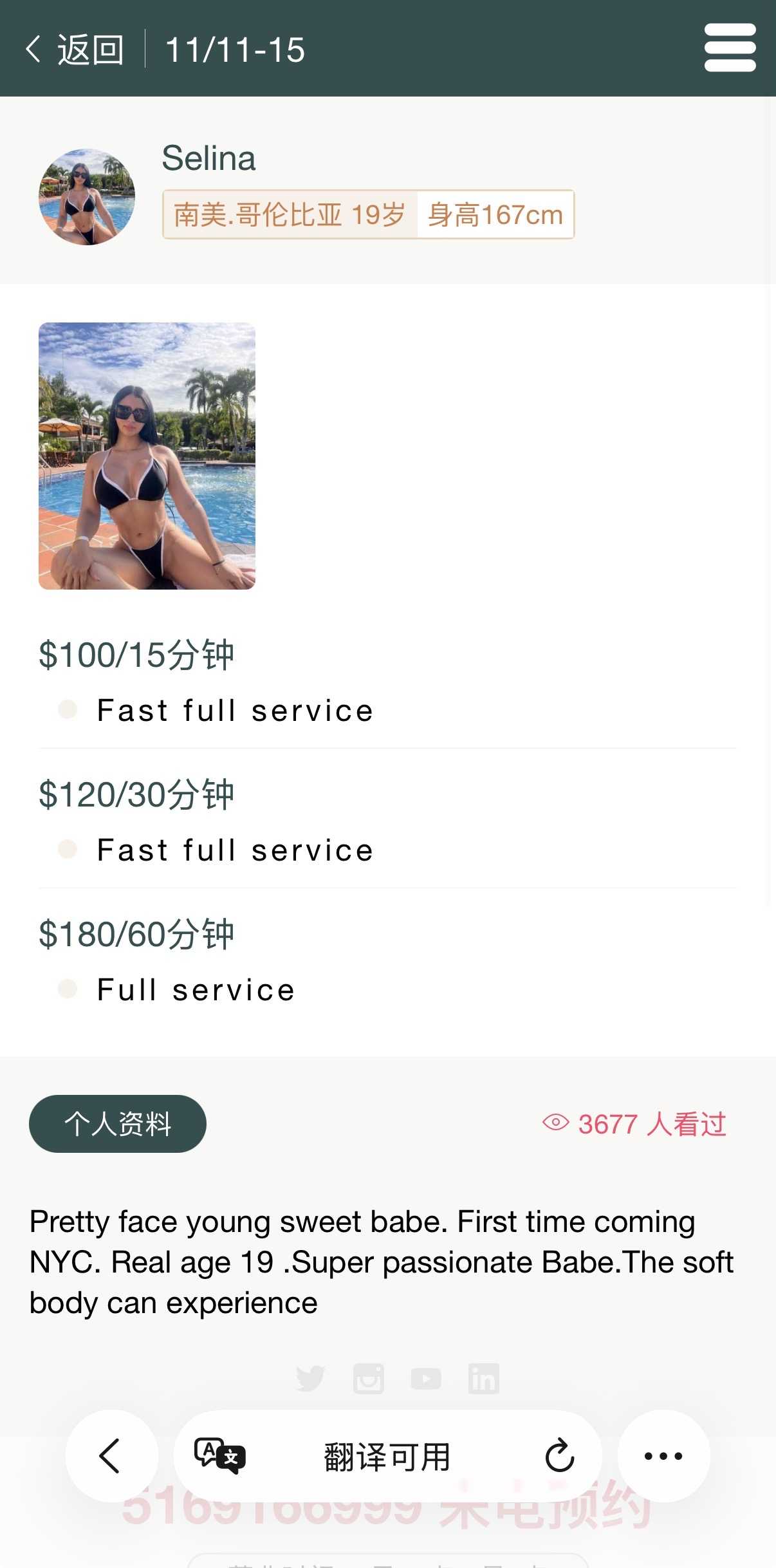Reload the current page
This screenshot has height=1568, width=776.
pyautogui.click(x=560, y=1456)
